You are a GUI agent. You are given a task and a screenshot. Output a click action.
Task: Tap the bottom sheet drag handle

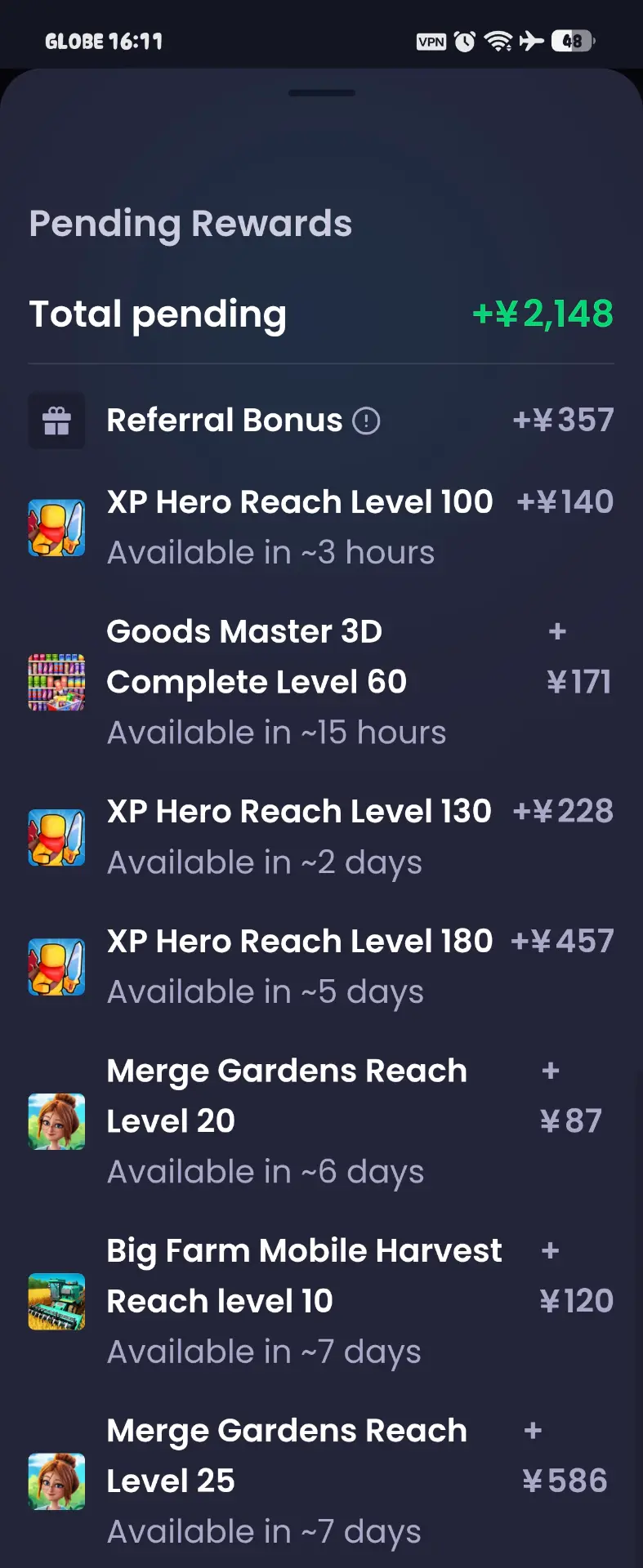[x=322, y=93]
